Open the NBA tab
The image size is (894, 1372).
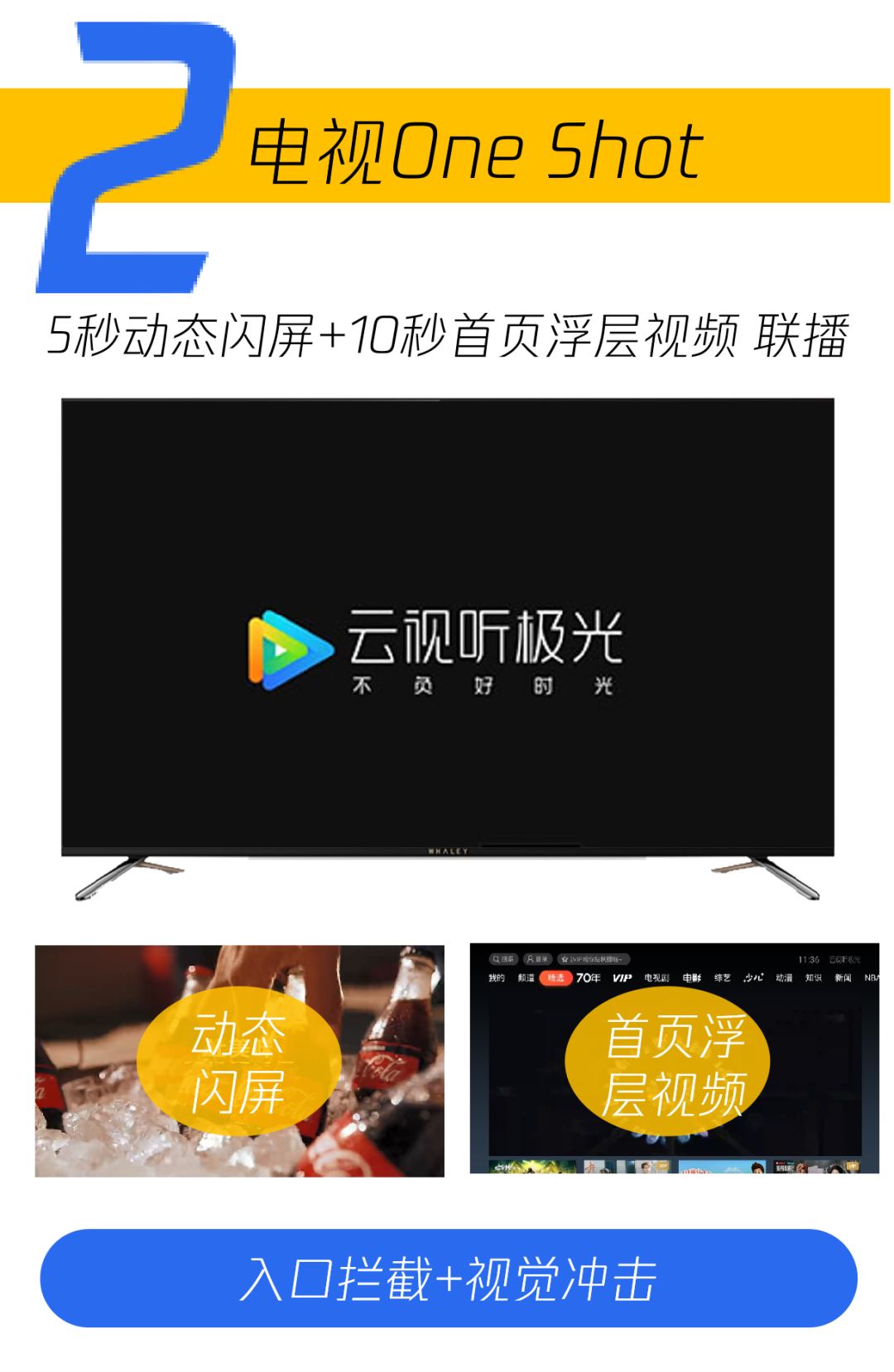[870, 976]
